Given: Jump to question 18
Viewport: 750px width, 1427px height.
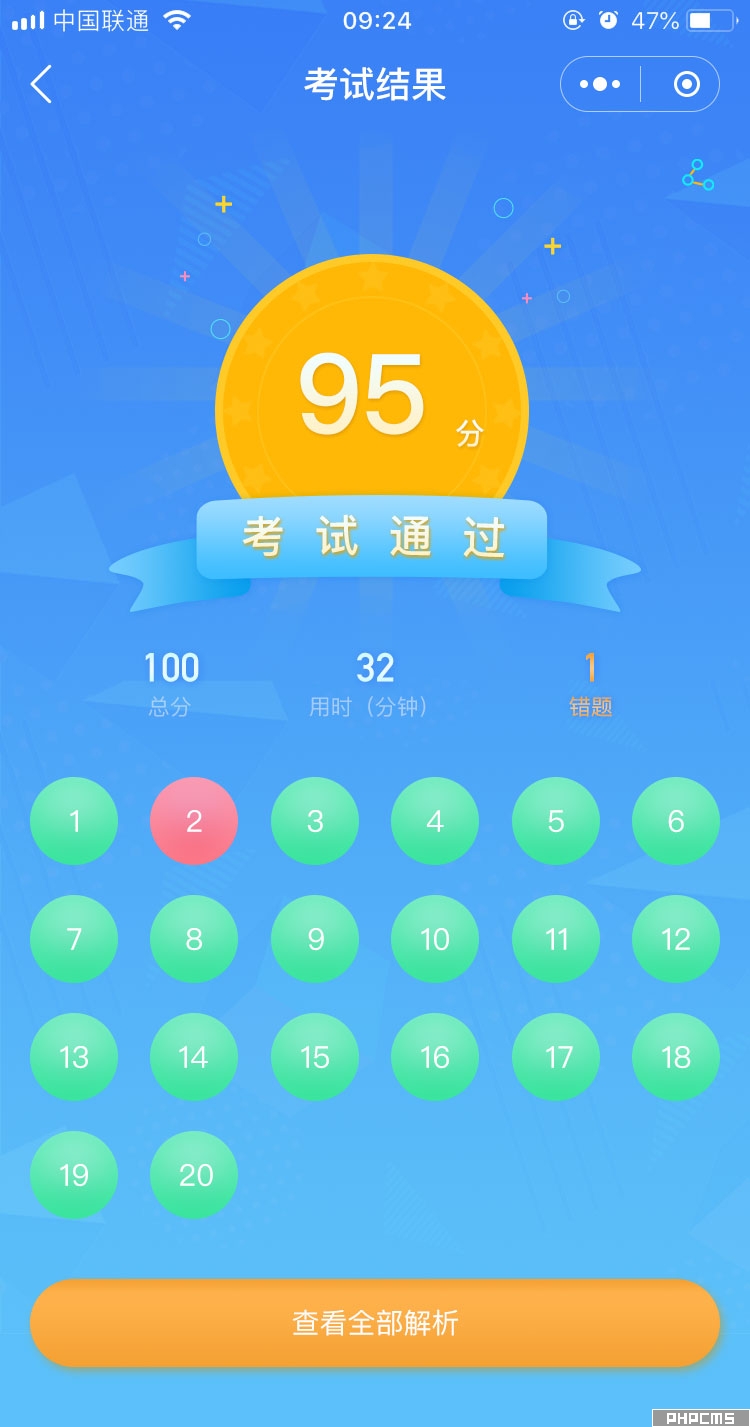Looking at the screenshot, I should pos(676,1057).
